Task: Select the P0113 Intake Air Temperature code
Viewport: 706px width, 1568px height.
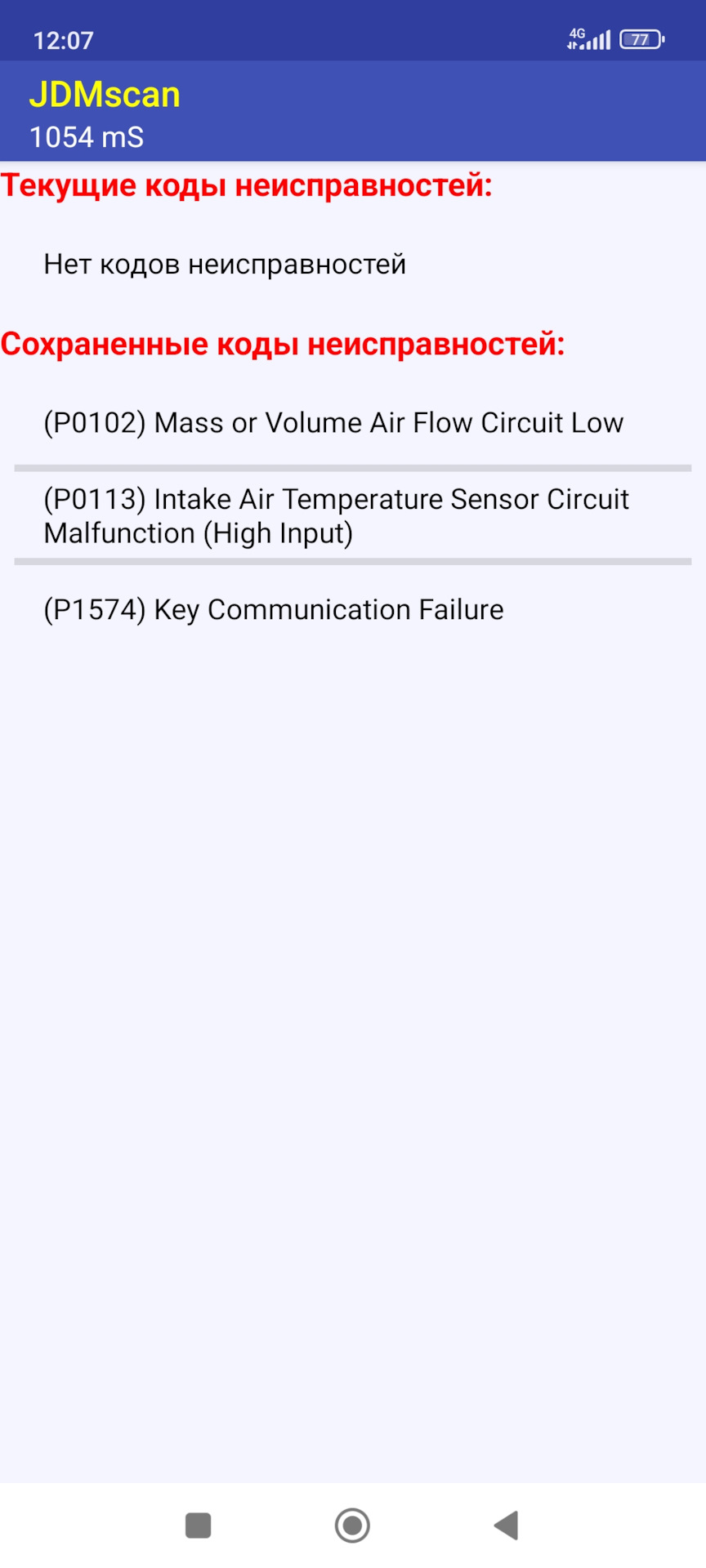Action: [336, 516]
